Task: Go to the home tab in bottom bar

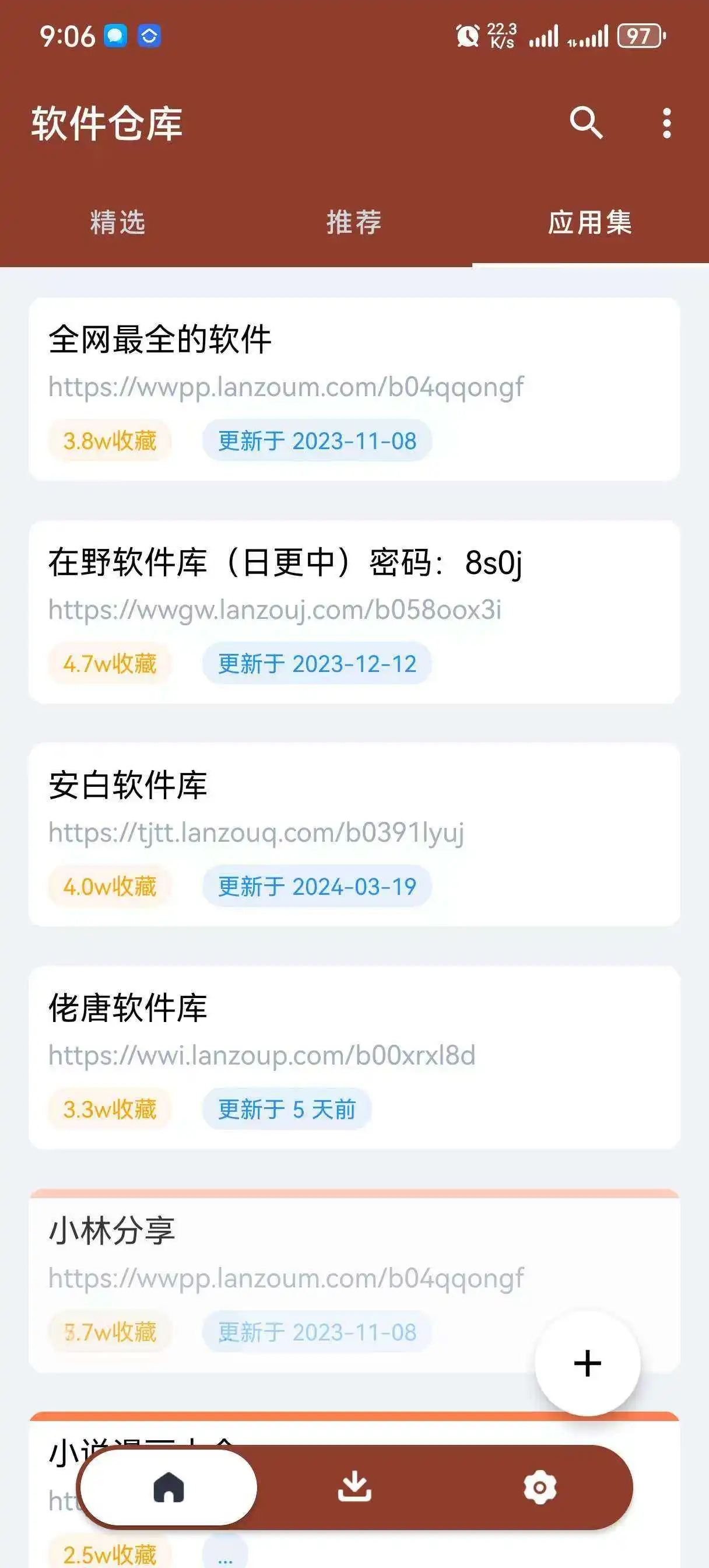Action: pos(169,1487)
